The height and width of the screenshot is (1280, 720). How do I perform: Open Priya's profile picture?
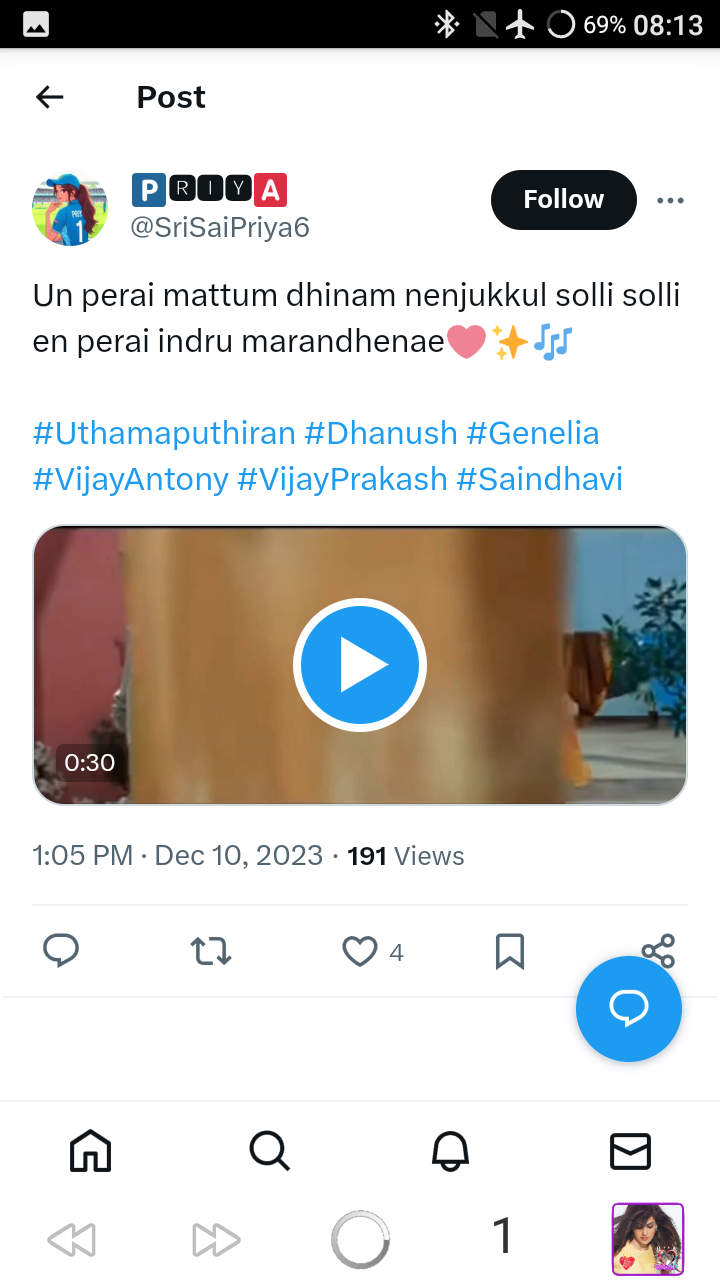(70, 208)
